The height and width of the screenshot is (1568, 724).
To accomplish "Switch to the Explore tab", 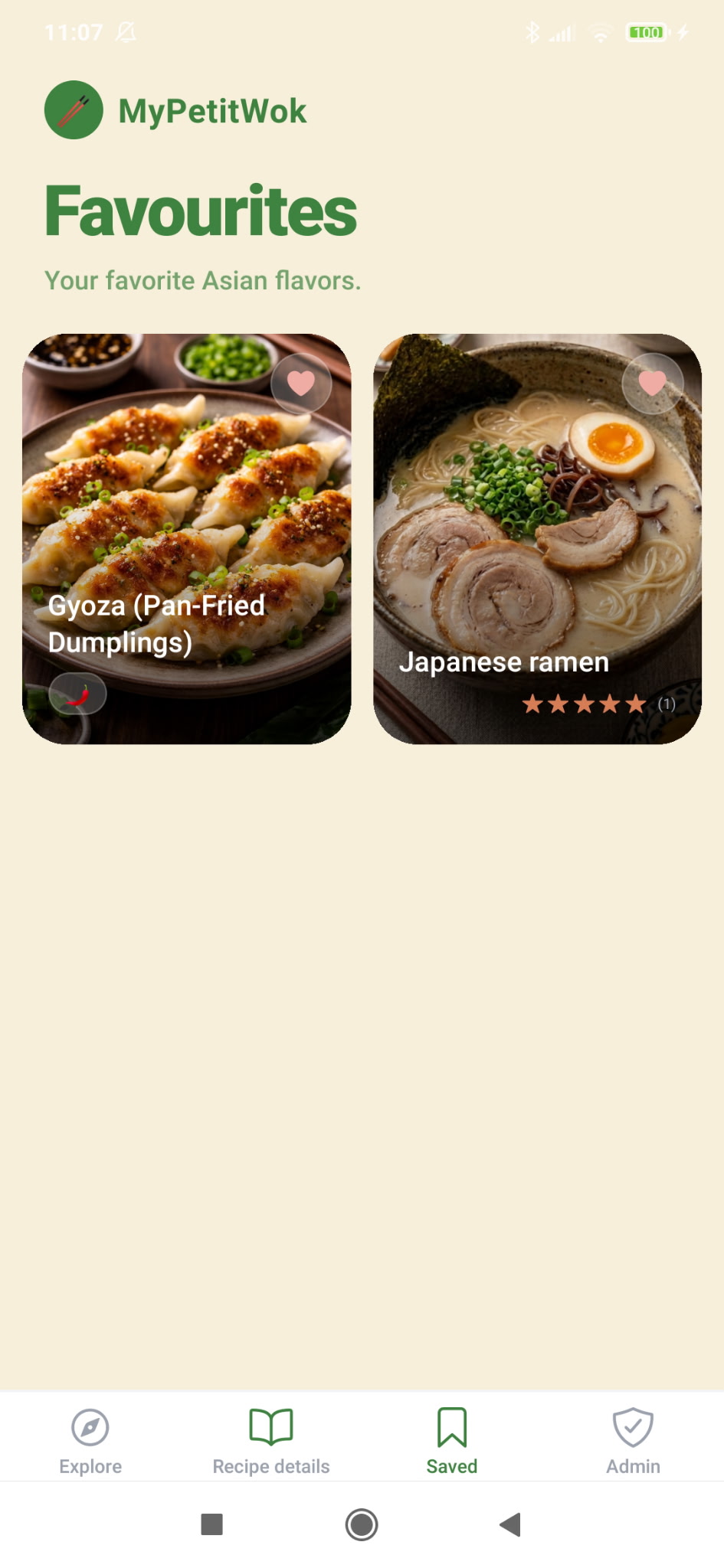I will [x=90, y=1441].
